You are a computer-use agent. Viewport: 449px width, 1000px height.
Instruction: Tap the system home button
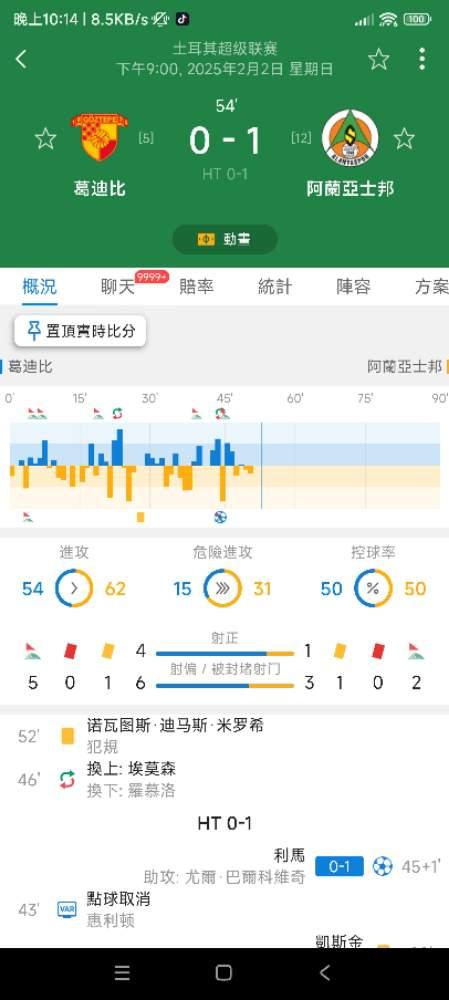coord(224,972)
